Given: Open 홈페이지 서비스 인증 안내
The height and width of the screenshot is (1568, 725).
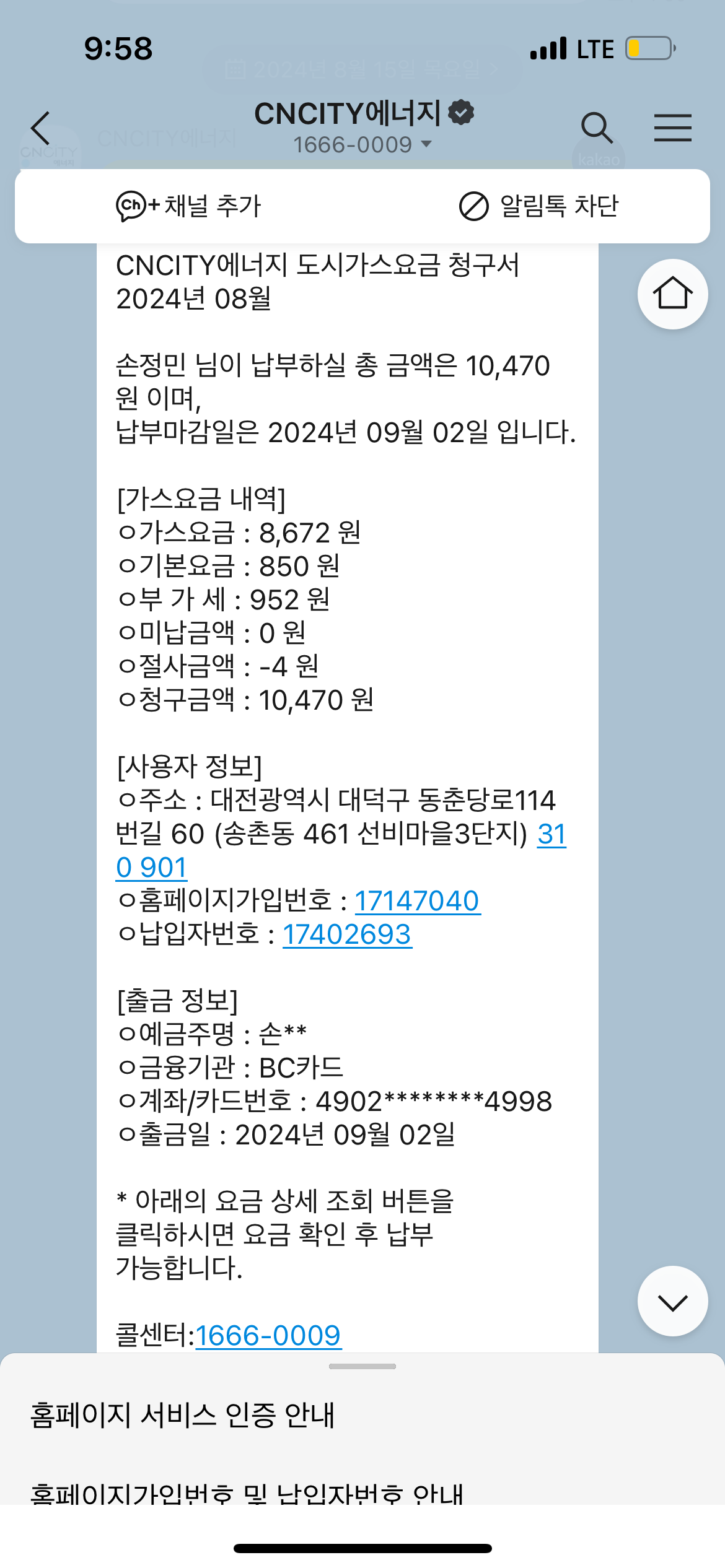Looking at the screenshot, I should click(182, 1415).
